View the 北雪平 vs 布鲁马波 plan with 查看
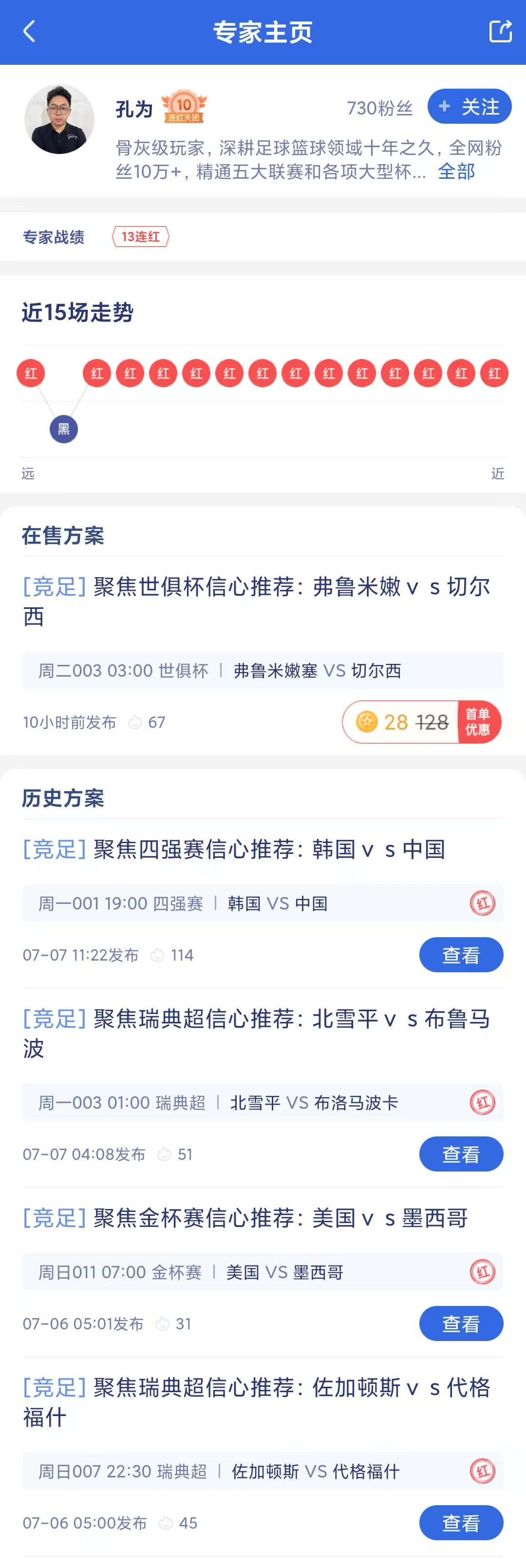Image resolution: width=526 pixels, height=1568 pixels. click(460, 1153)
